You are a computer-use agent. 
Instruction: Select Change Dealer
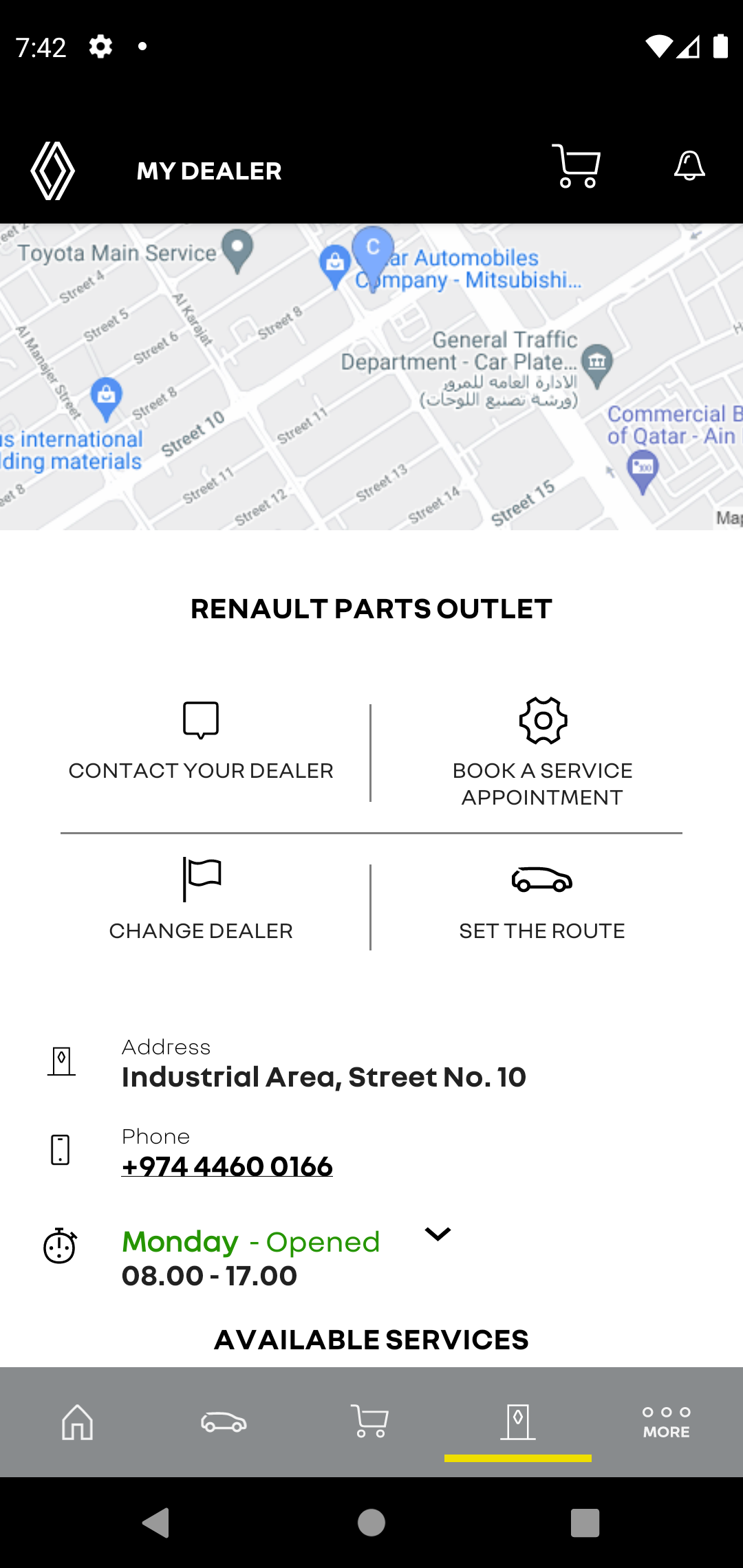pos(201,900)
